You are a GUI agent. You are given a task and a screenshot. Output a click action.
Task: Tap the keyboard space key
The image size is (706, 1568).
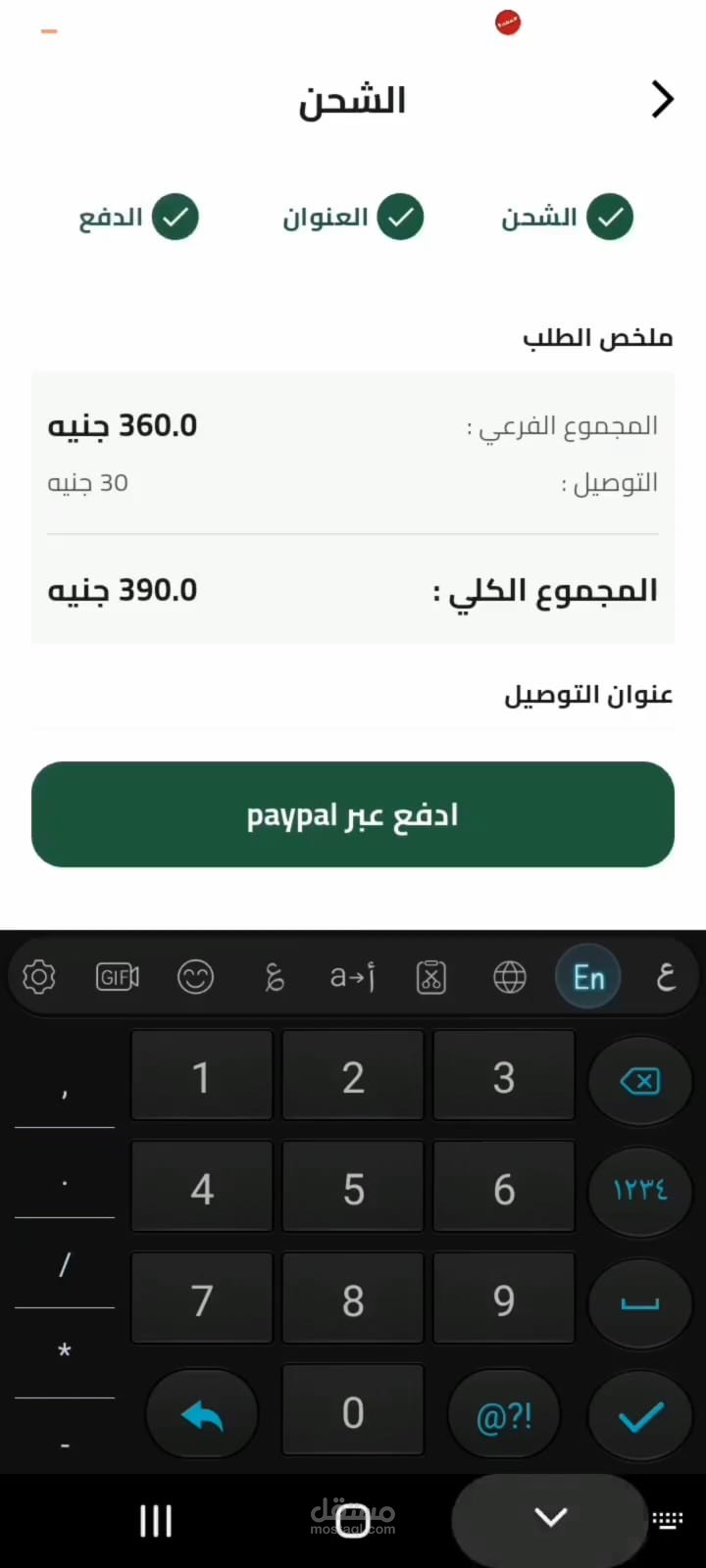(x=640, y=1303)
